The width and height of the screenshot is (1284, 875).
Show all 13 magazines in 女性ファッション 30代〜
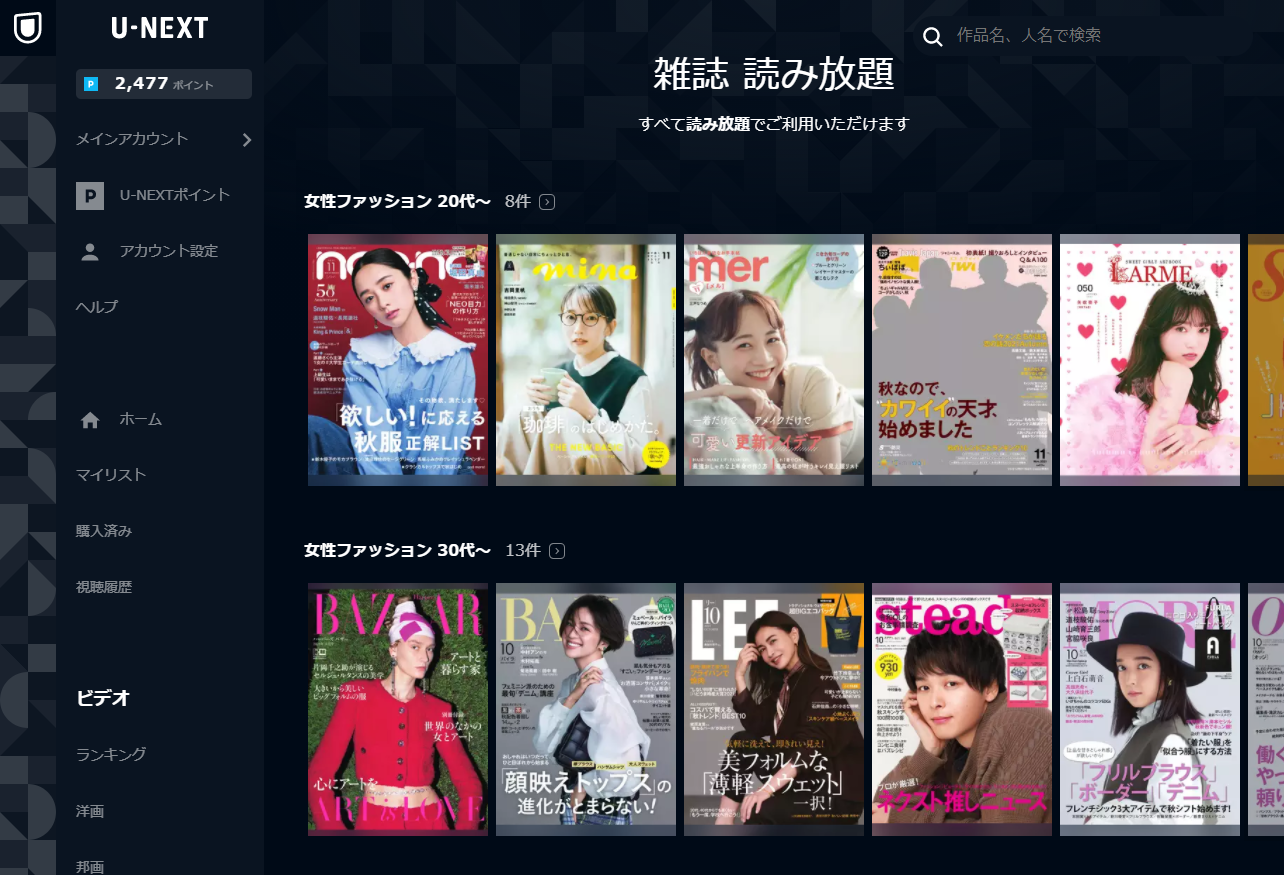[x=557, y=551]
